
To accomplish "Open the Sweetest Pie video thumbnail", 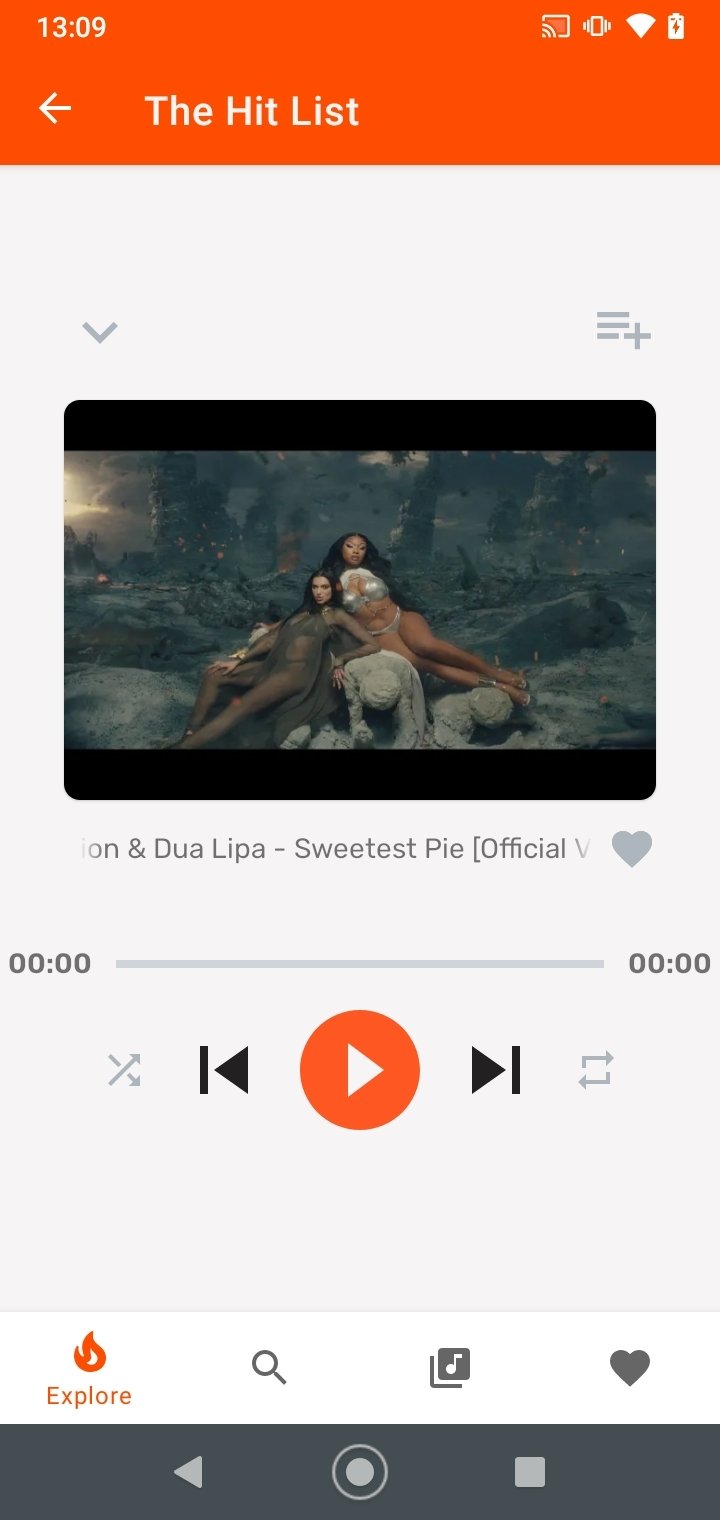I will coord(360,600).
